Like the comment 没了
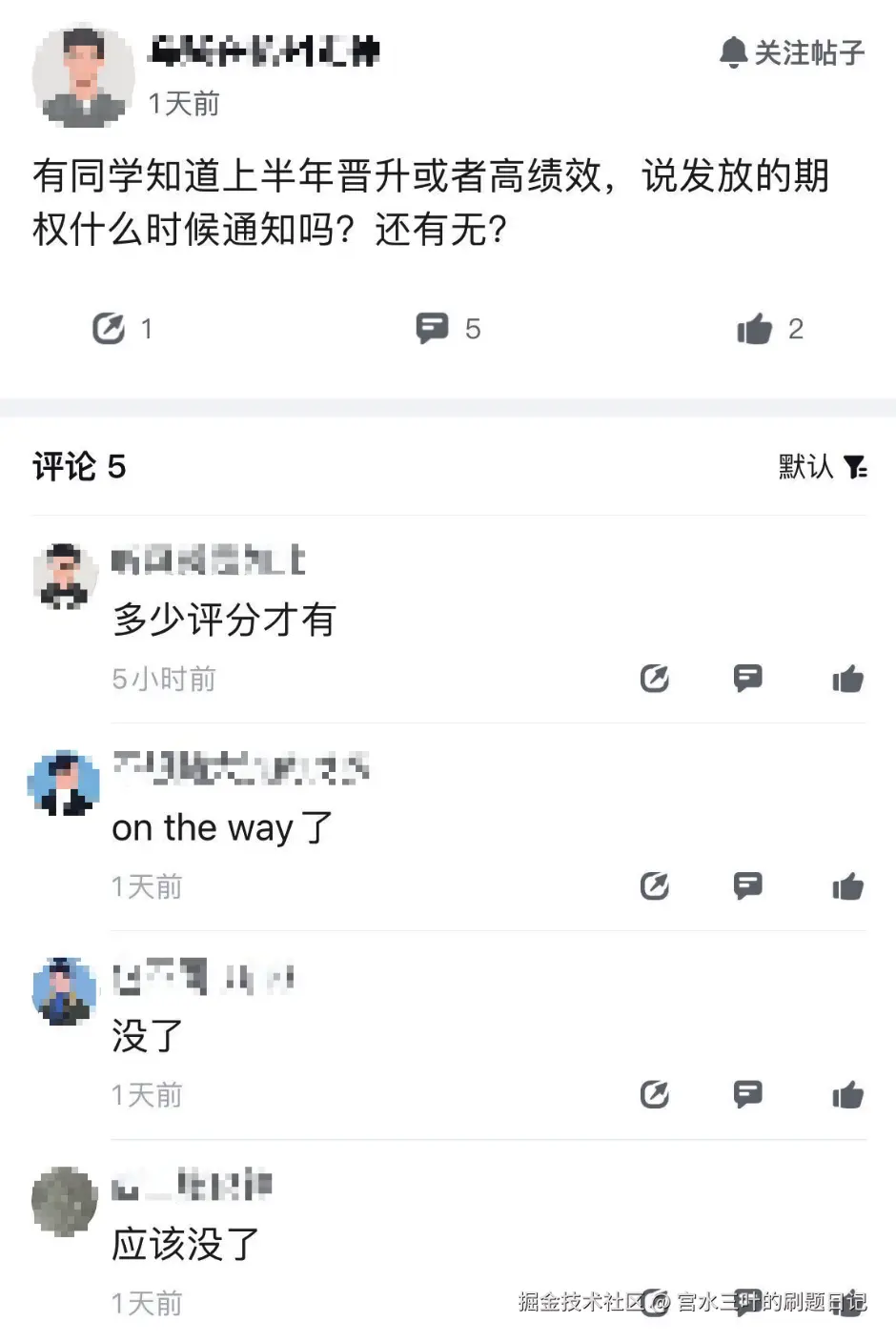 tap(846, 1094)
